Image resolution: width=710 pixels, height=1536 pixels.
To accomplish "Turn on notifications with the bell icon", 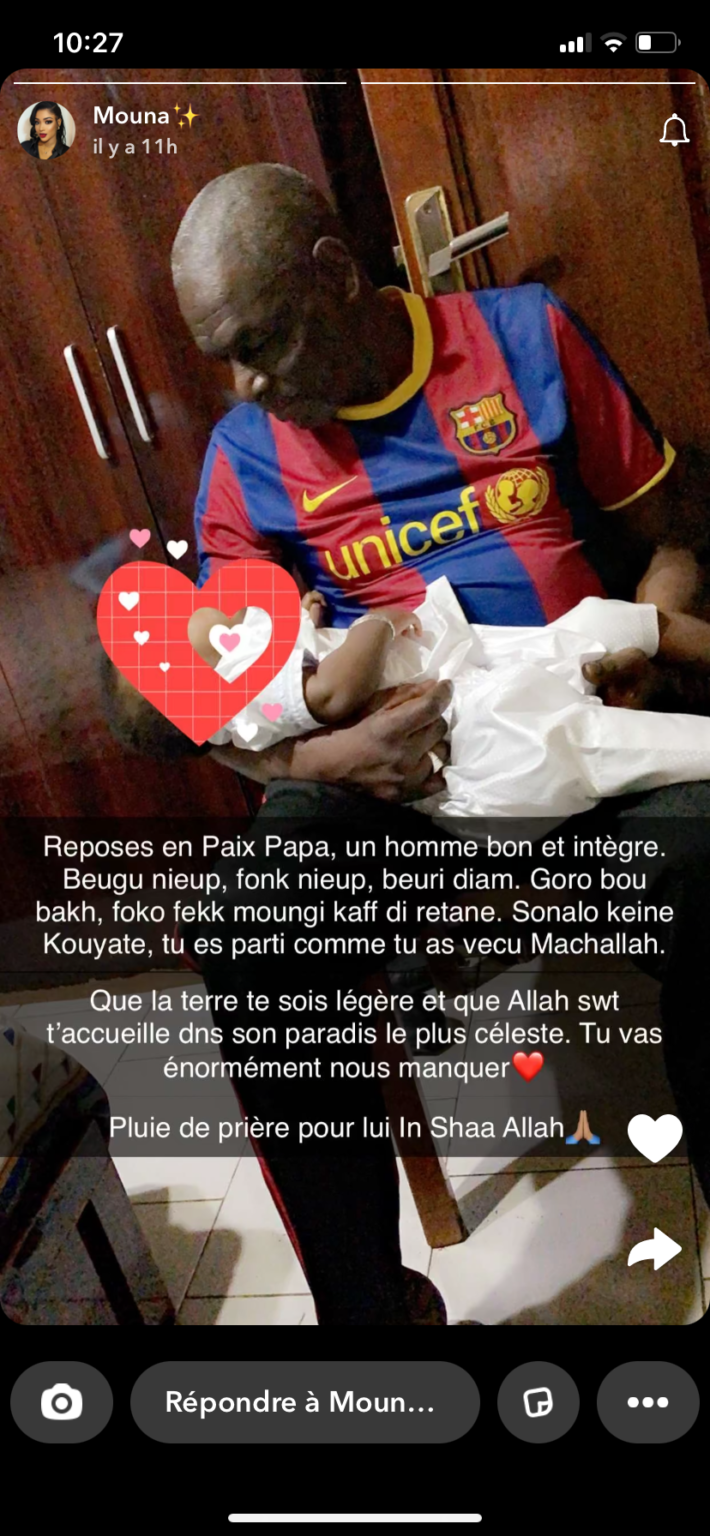I will 675,130.
